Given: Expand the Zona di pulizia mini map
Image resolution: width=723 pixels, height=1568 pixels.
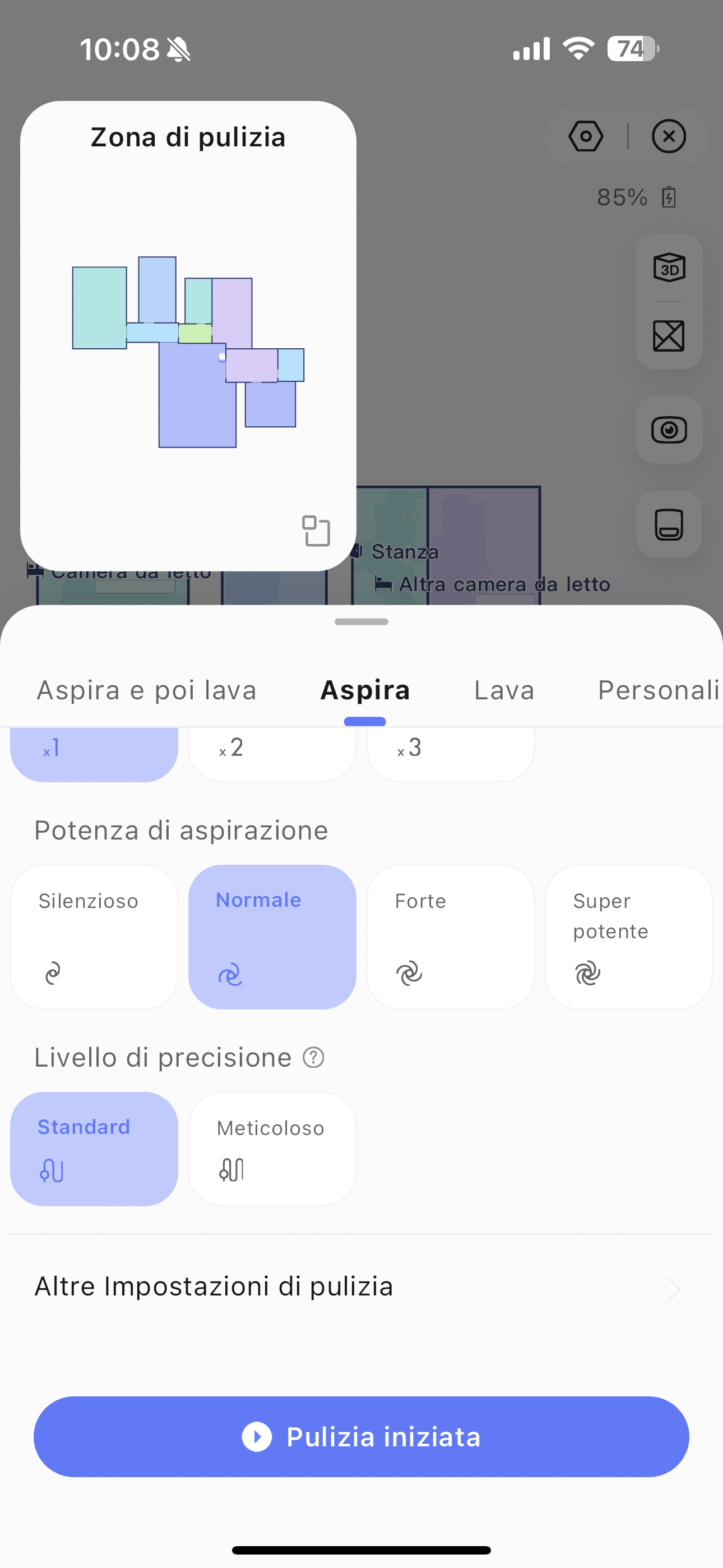Looking at the screenshot, I should [317, 531].
